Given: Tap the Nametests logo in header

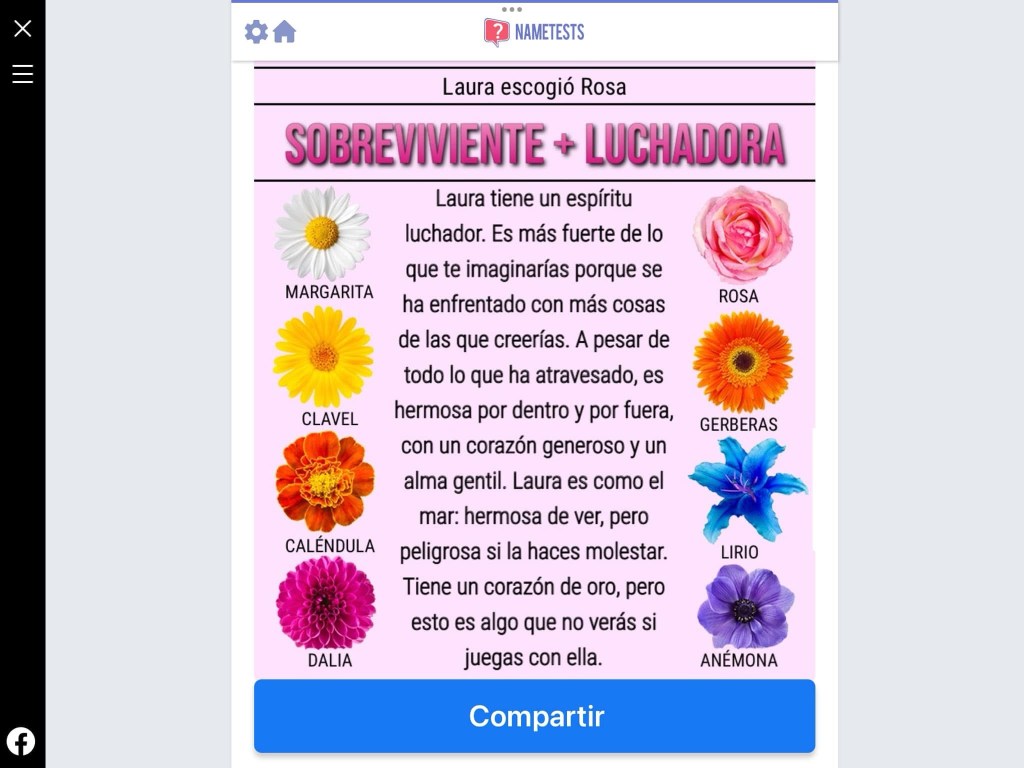Looking at the screenshot, I should pyautogui.click(x=534, y=32).
